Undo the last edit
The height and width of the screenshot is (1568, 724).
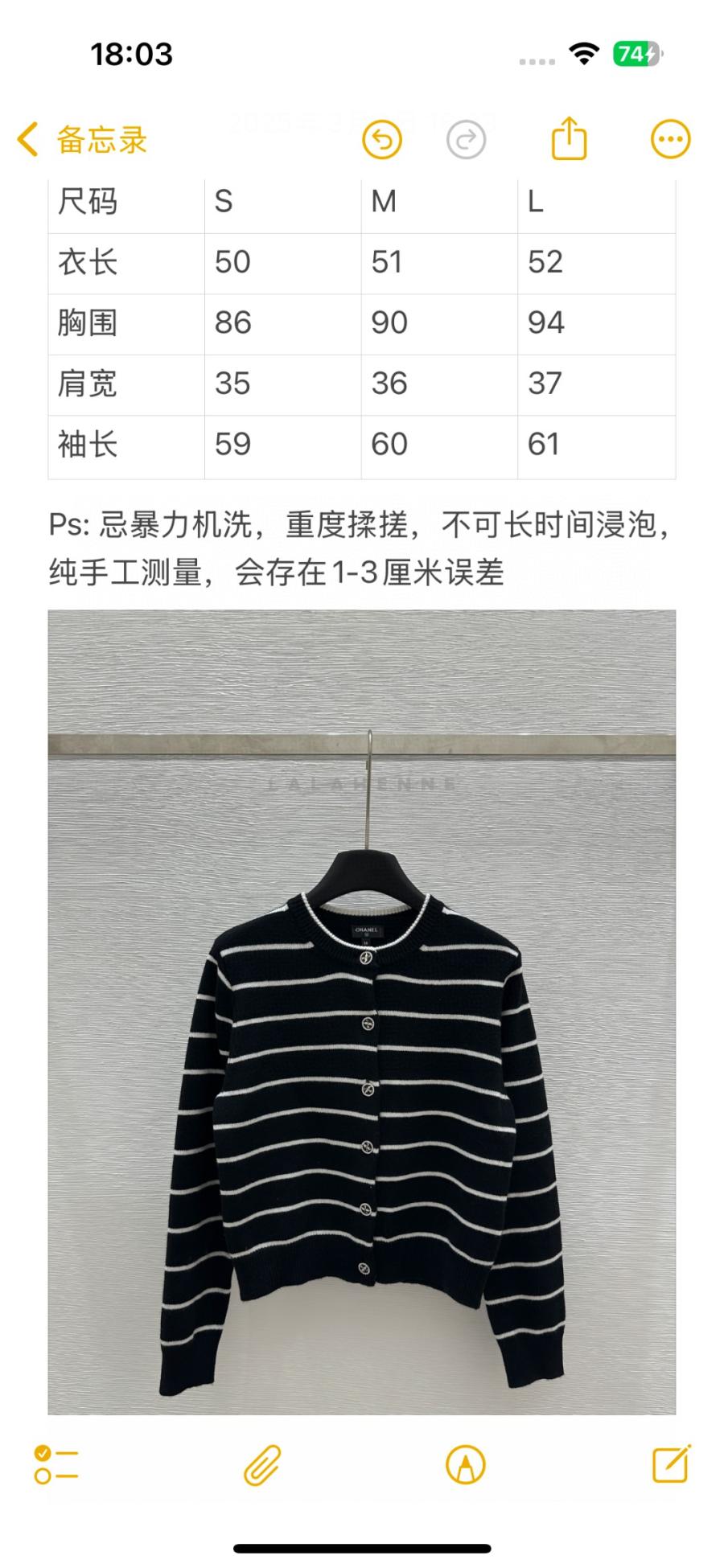click(x=382, y=140)
